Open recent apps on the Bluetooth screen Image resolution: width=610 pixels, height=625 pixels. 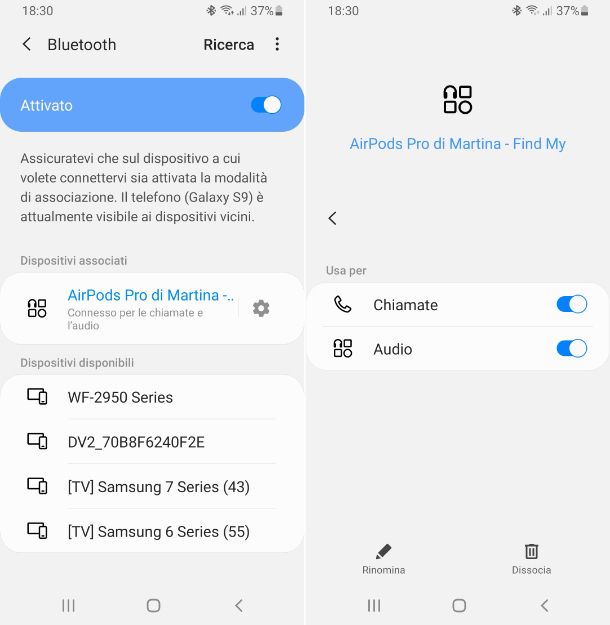pos(69,605)
